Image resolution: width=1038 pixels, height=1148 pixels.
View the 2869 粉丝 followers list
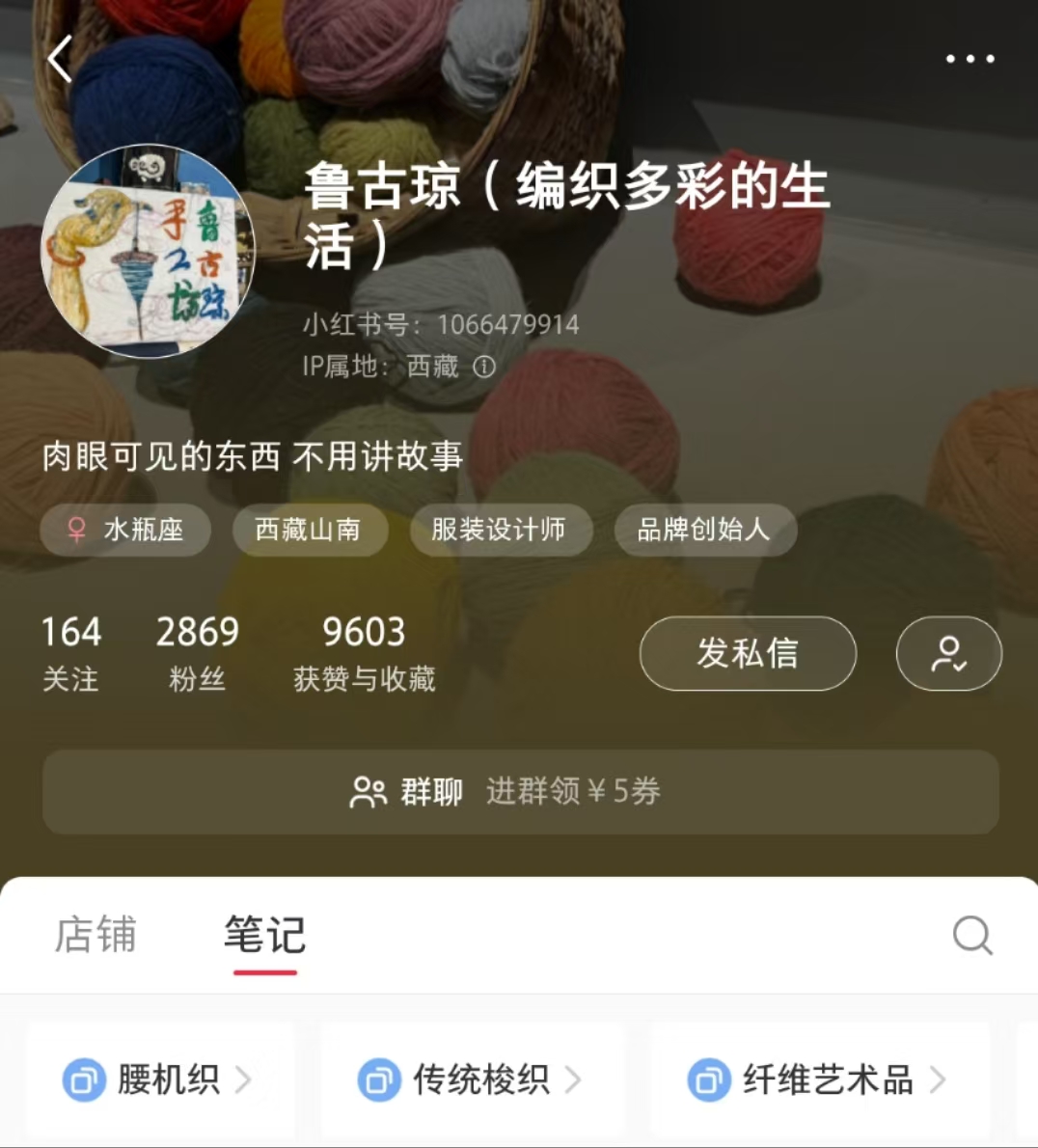197,653
